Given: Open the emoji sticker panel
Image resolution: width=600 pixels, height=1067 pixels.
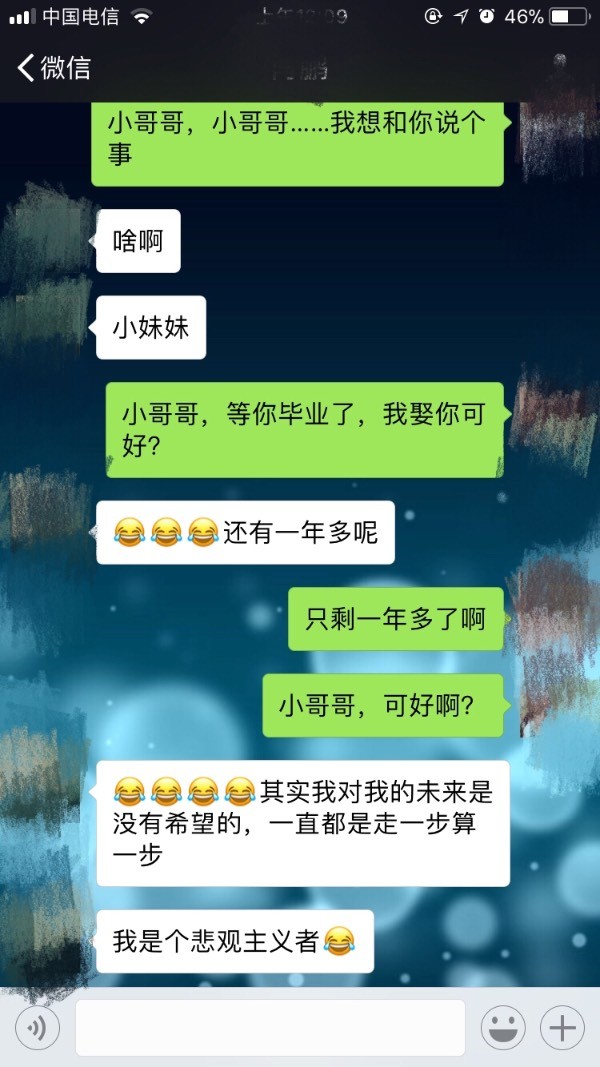Looking at the screenshot, I should tap(504, 1027).
